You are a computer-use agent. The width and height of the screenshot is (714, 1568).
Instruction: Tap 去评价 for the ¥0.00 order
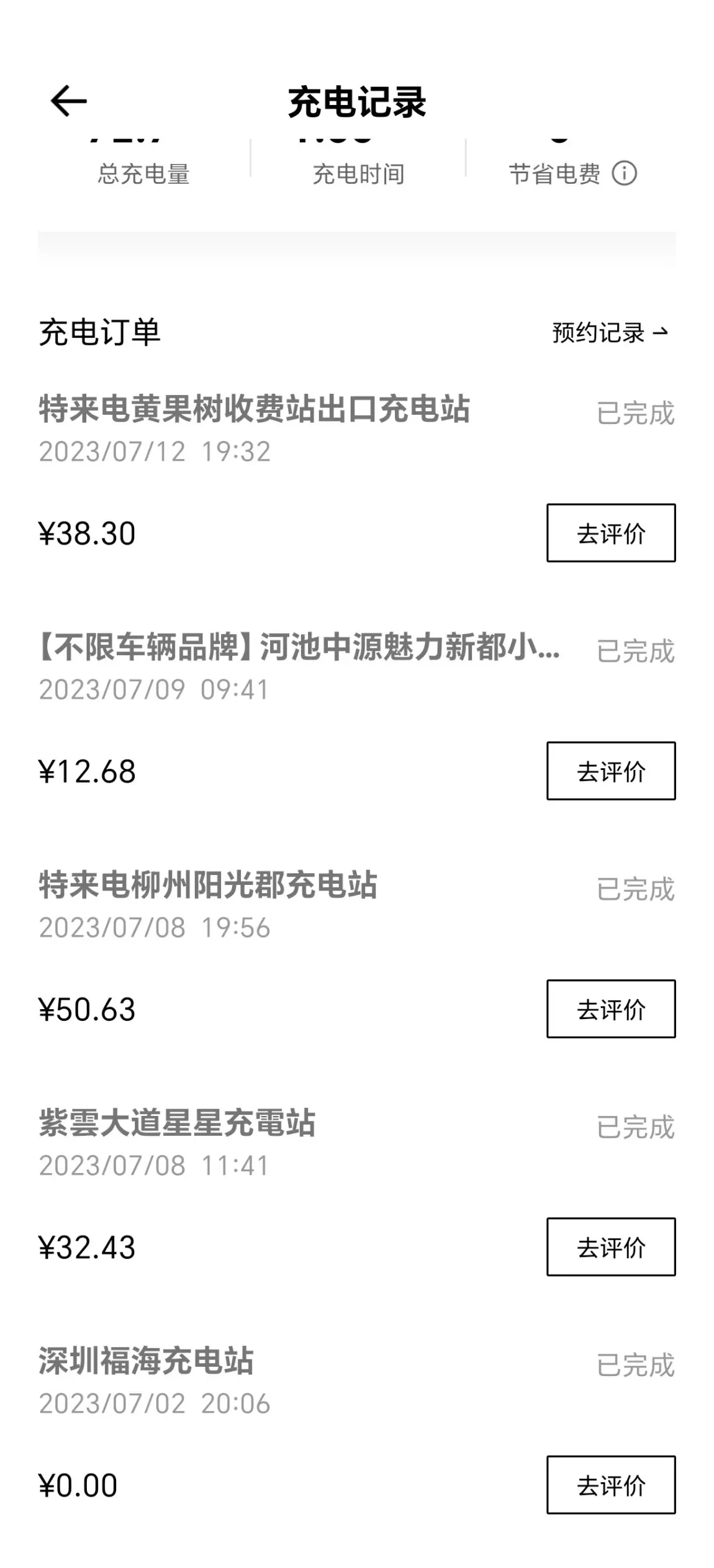611,1484
